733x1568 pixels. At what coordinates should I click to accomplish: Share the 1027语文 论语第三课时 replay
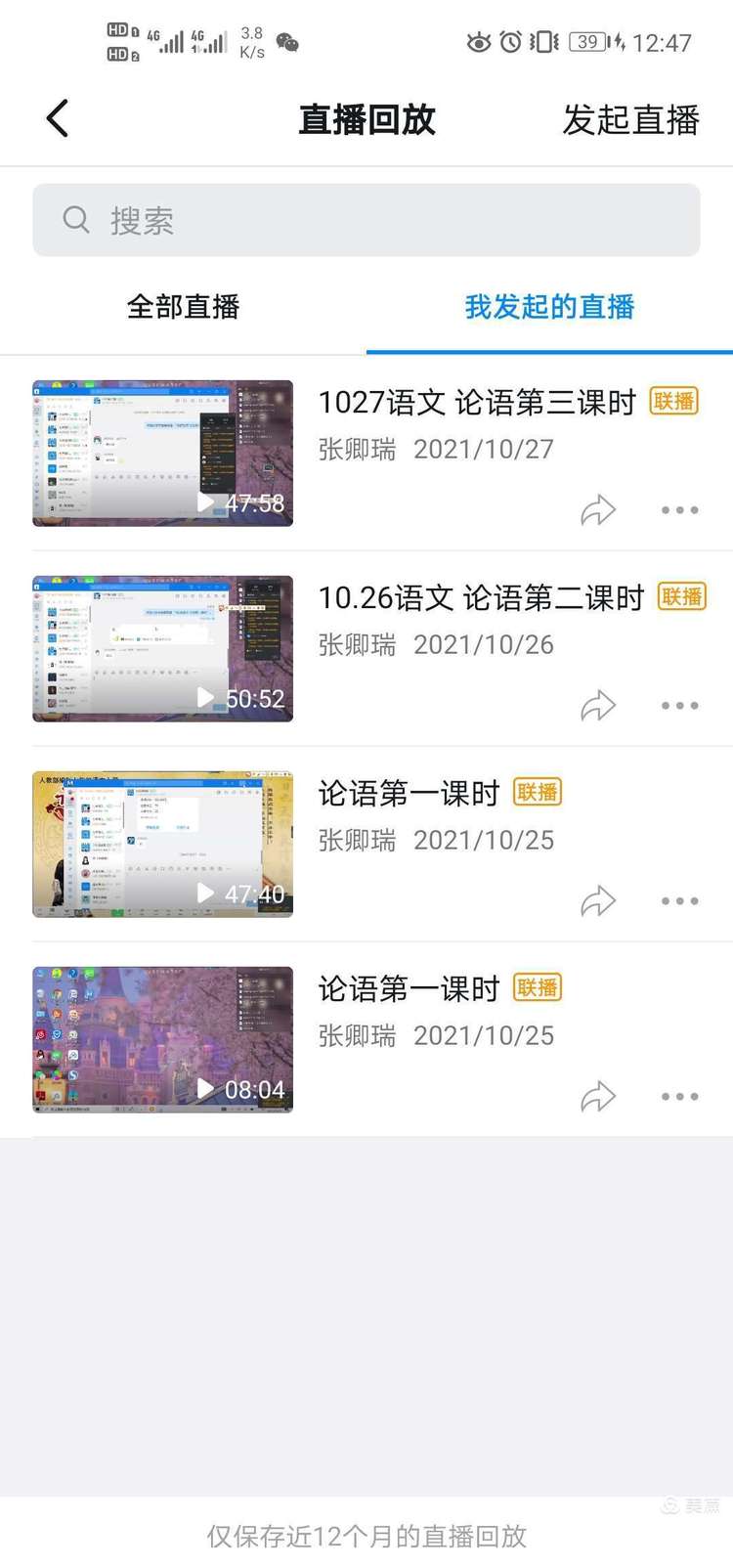click(598, 509)
